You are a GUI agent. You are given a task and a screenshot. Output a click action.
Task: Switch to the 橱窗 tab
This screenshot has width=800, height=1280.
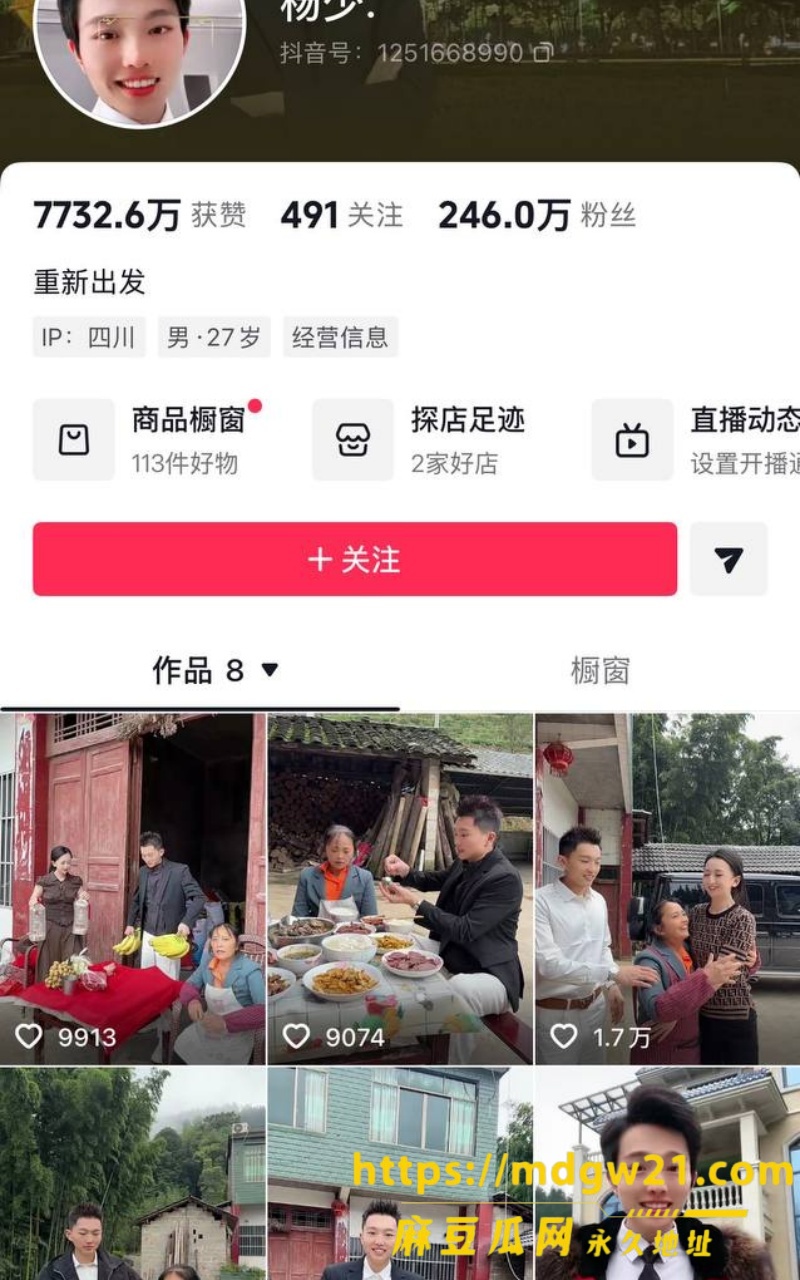coord(600,671)
